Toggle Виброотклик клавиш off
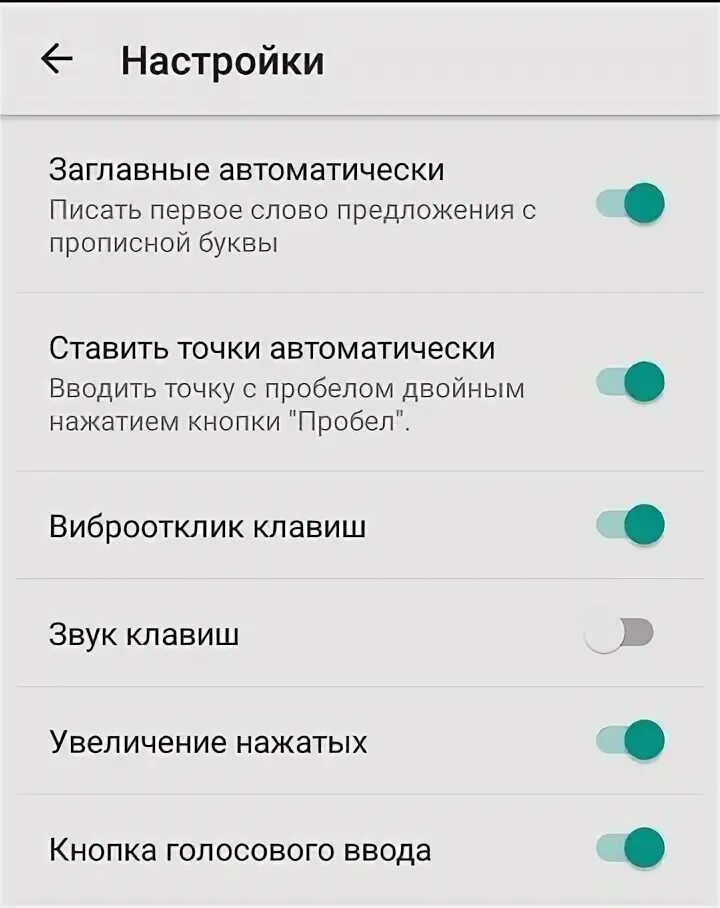The height and width of the screenshot is (908, 720). [x=631, y=524]
